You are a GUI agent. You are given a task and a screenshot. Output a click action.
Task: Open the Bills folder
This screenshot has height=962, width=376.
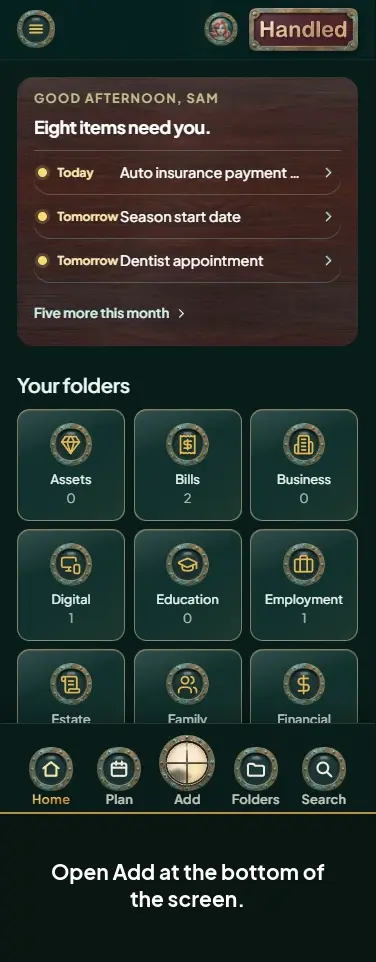187,464
